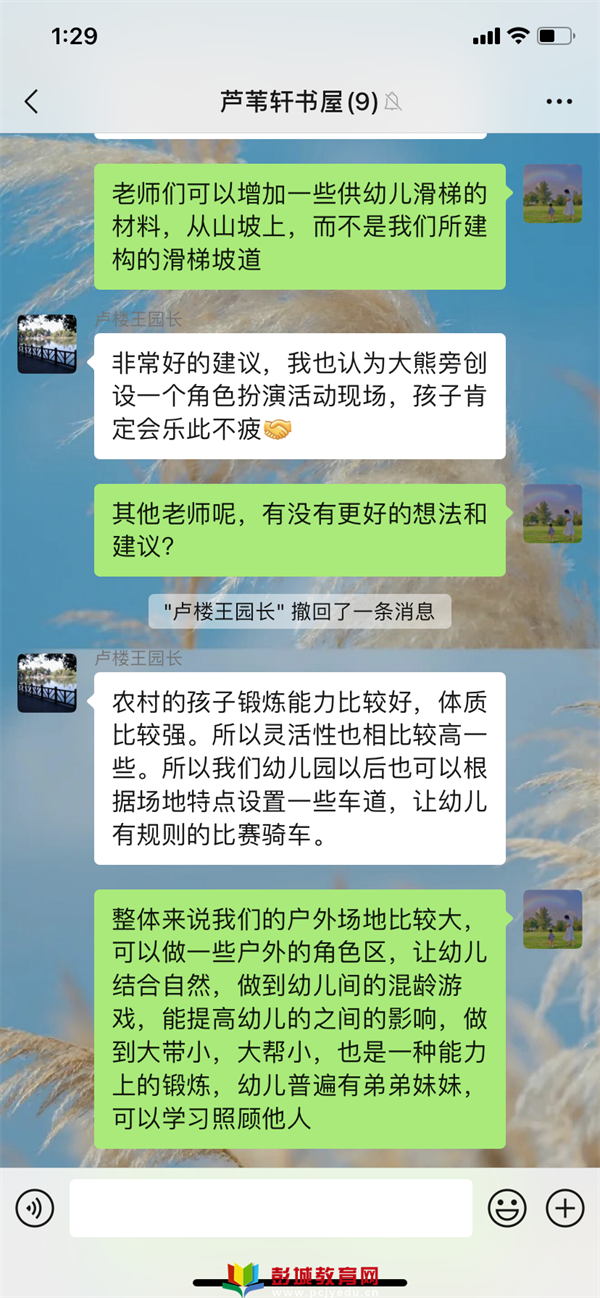Open the group chat options menu
Viewport: 600px width, 1298px height.
pos(559,101)
